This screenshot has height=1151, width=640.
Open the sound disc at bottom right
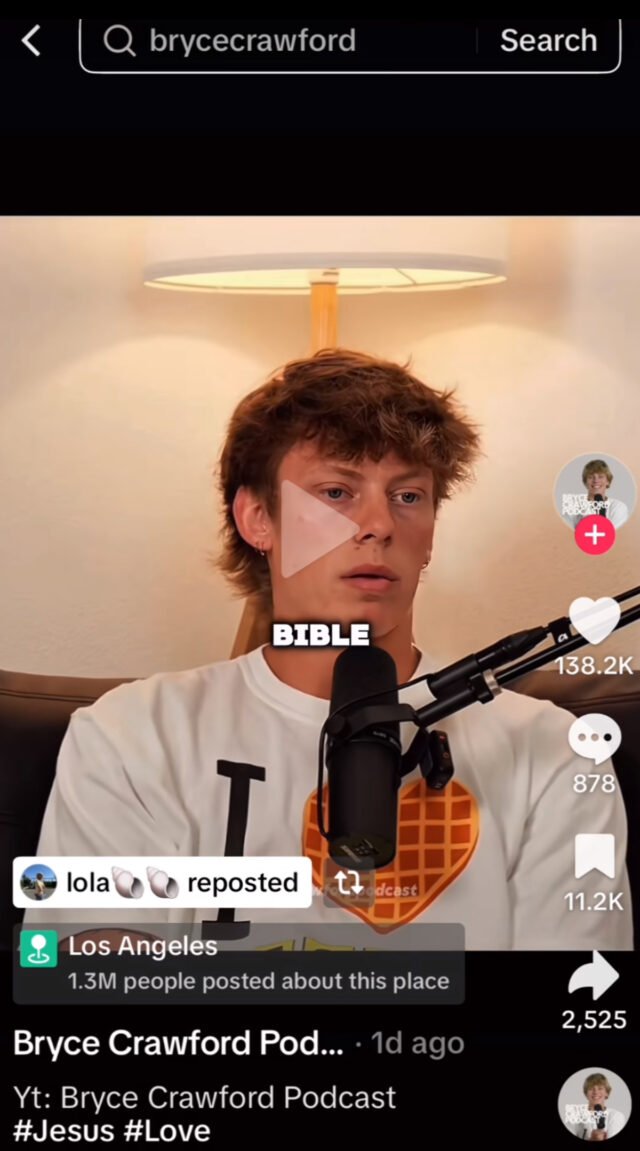[594, 1103]
